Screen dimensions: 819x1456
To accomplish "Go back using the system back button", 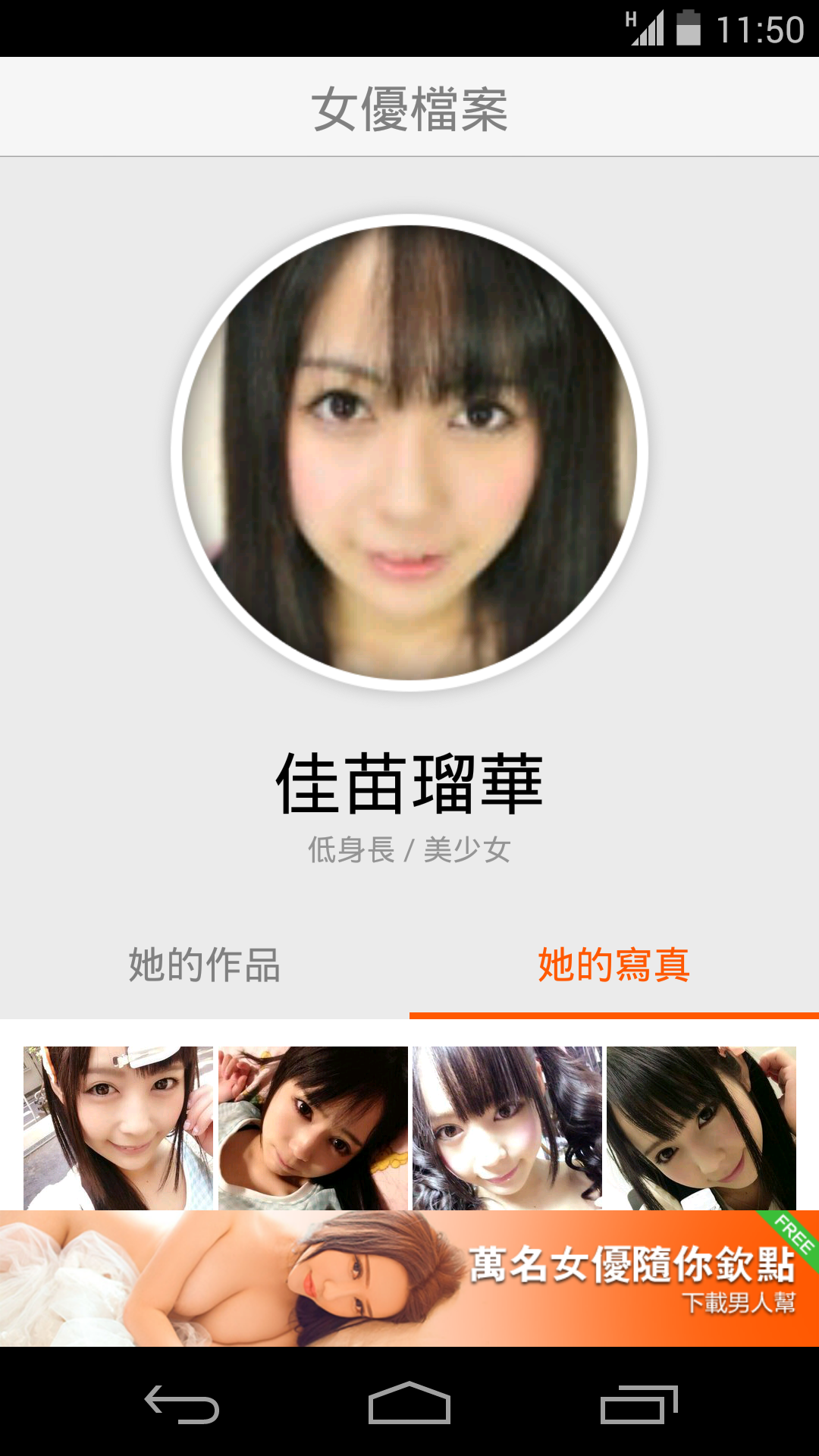I will (182, 1404).
